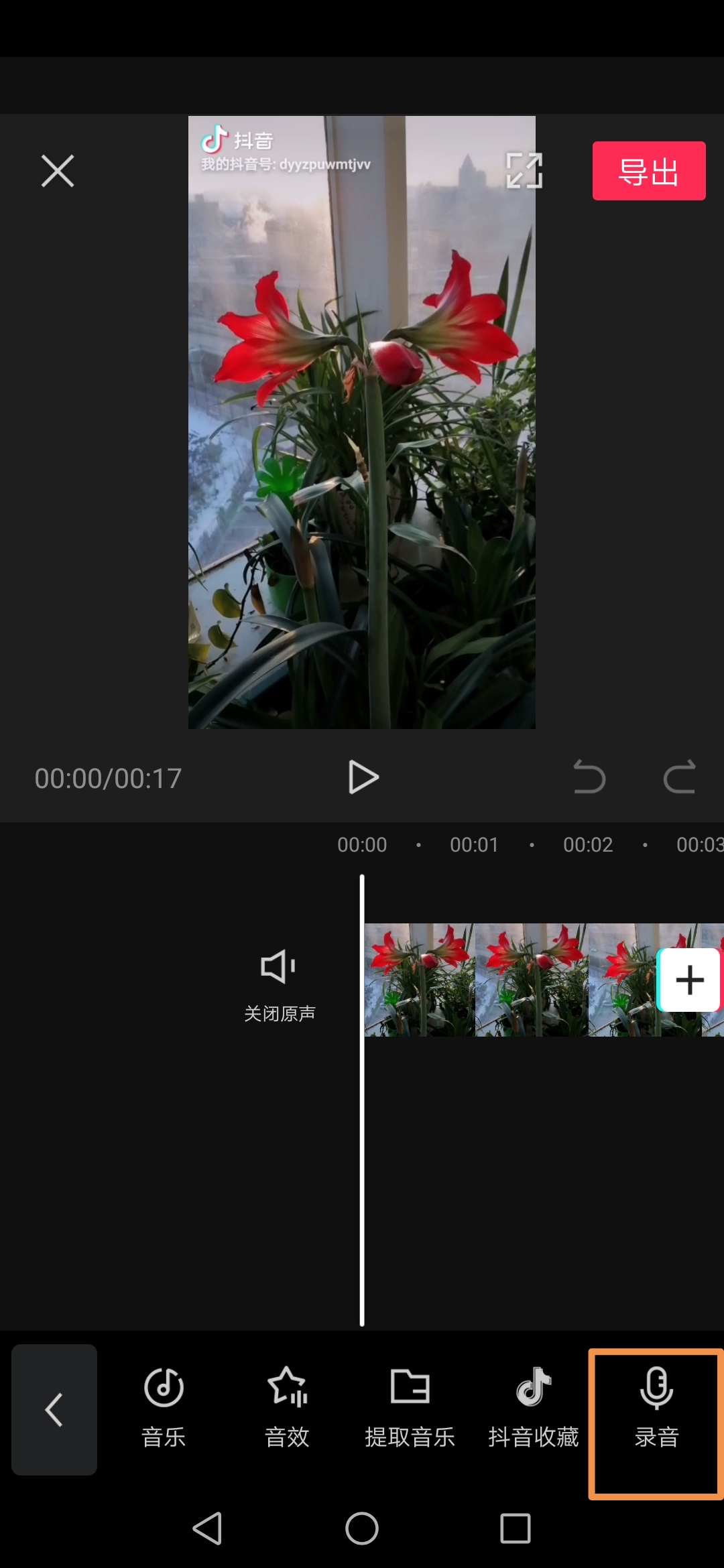This screenshot has height=1568, width=724.
Task: Open 音效 sound effects
Action: click(287, 1407)
